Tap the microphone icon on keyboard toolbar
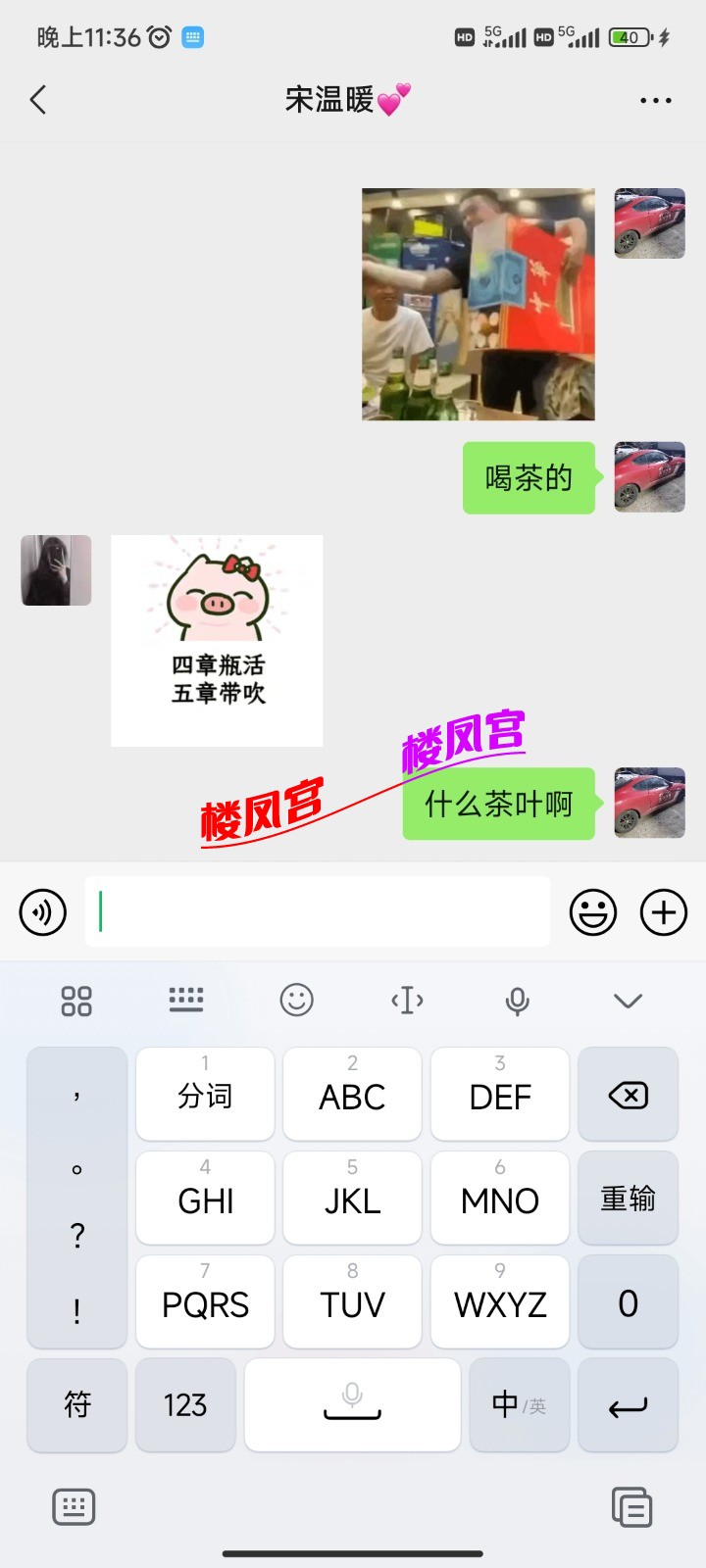Viewport: 706px width, 1568px height. (x=517, y=1000)
